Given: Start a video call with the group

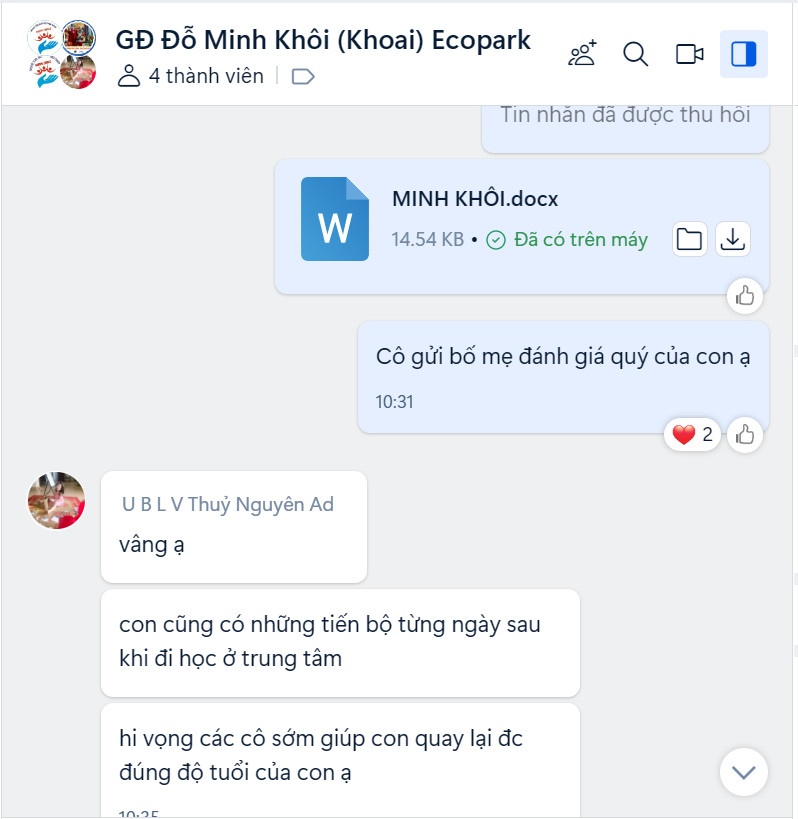Looking at the screenshot, I should (690, 54).
